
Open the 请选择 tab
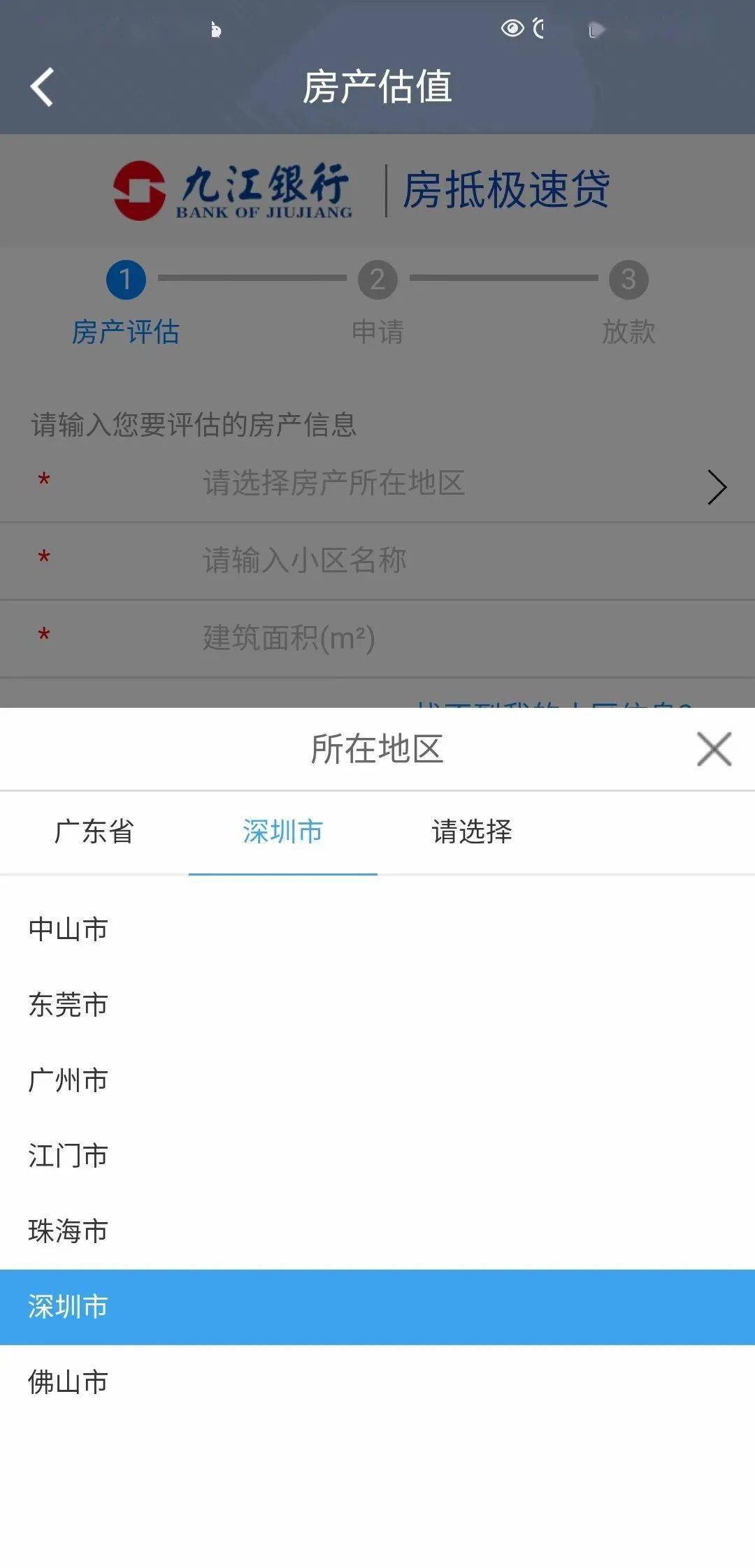click(472, 832)
